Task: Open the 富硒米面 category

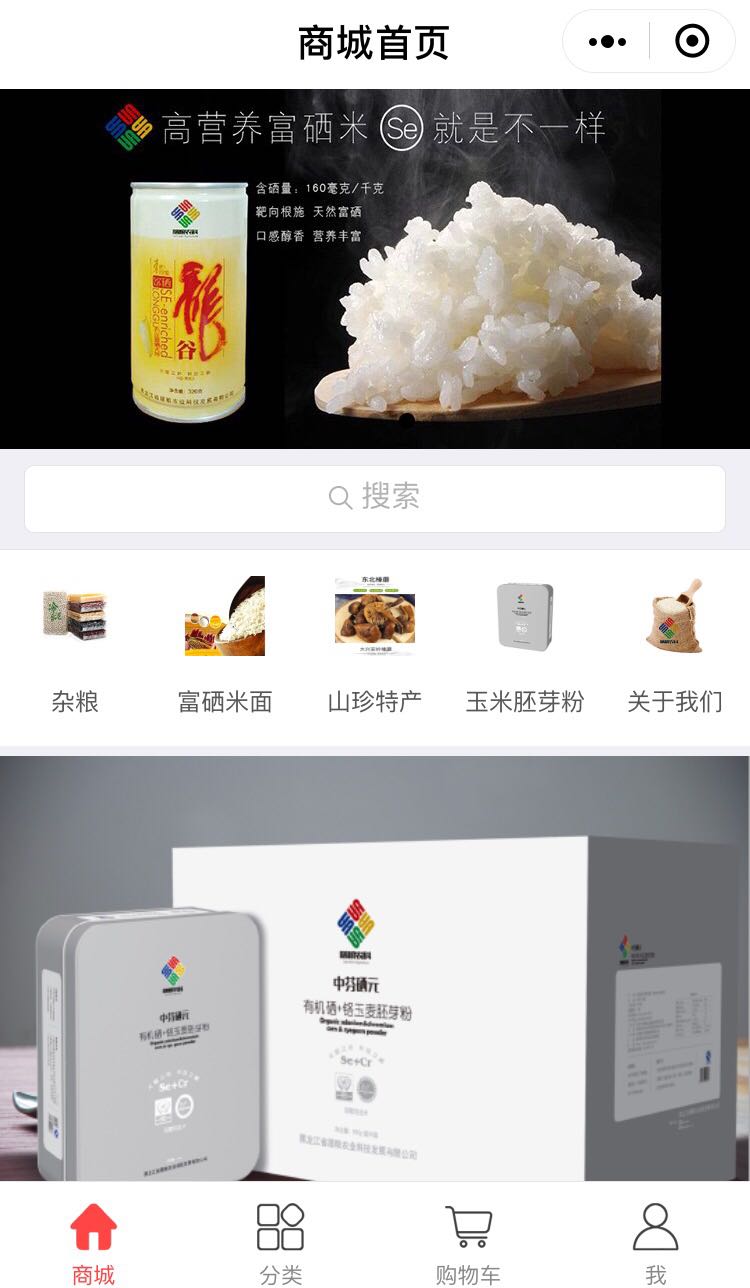Action: [x=225, y=645]
